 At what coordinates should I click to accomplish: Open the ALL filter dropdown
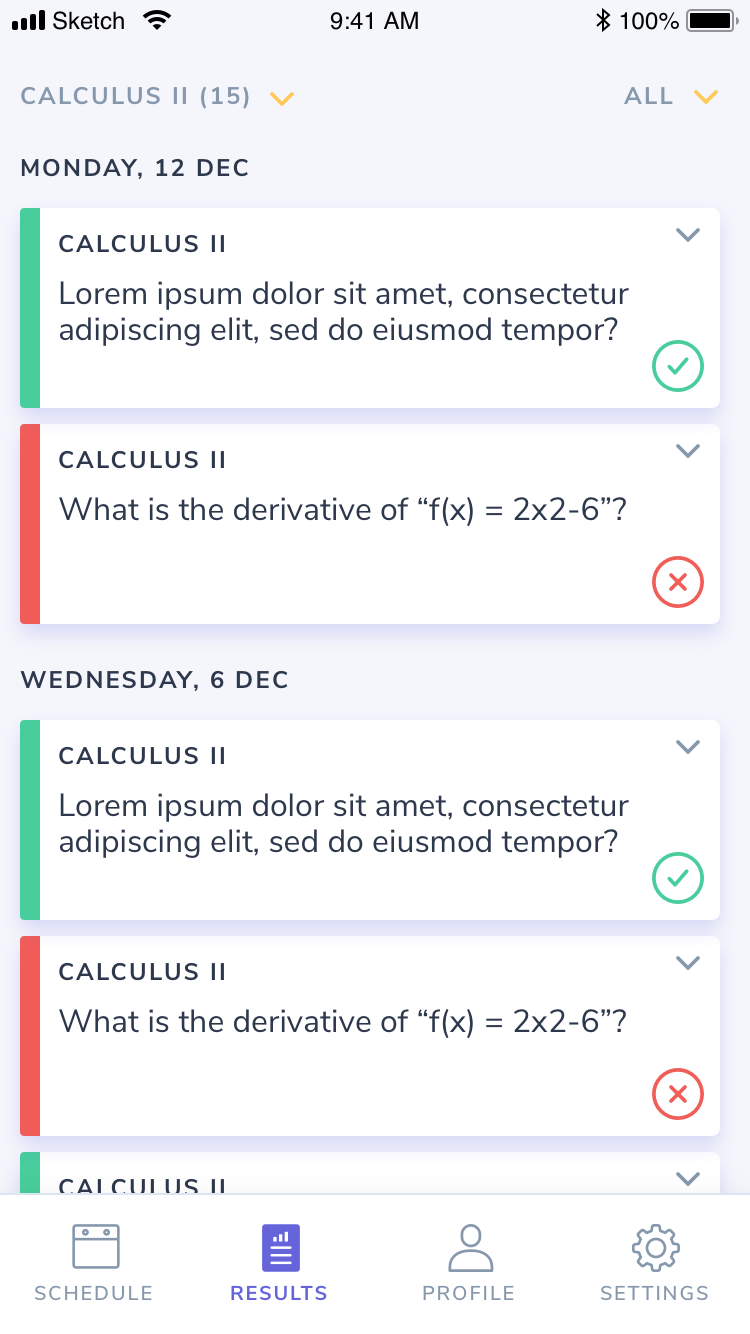pyautogui.click(x=672, y=96)
